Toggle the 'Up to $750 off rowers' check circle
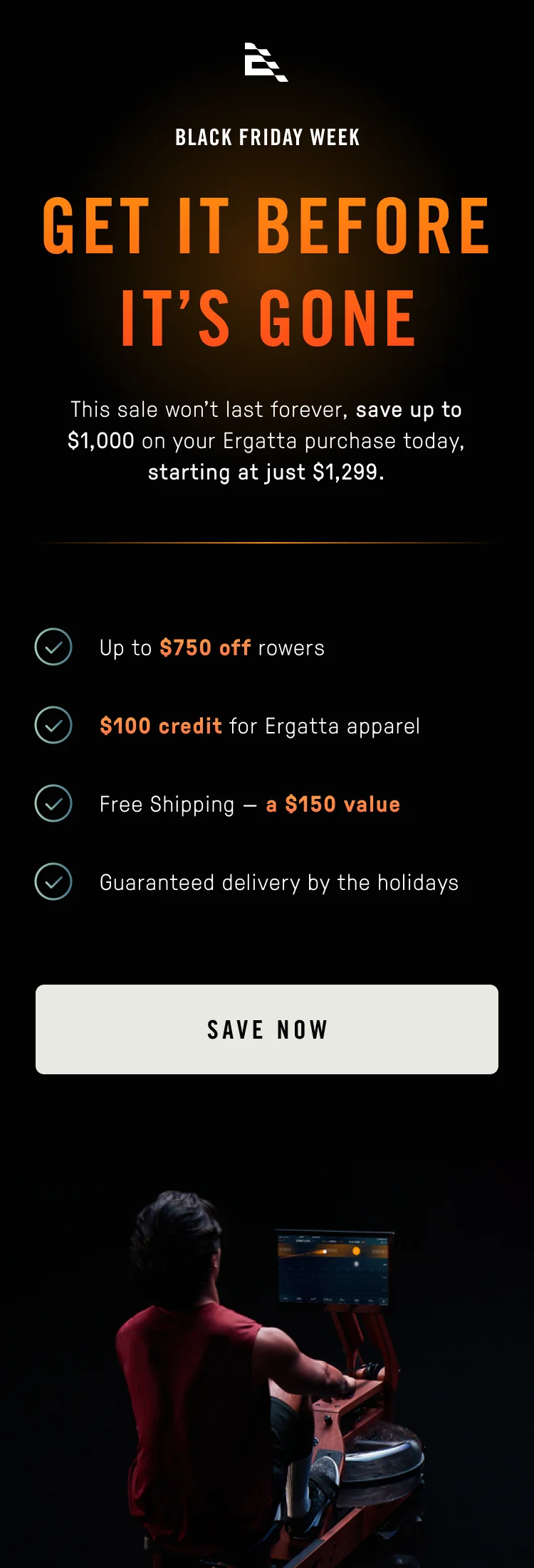This screenshot has height=1568, width=534. click(x=53, y=647)
